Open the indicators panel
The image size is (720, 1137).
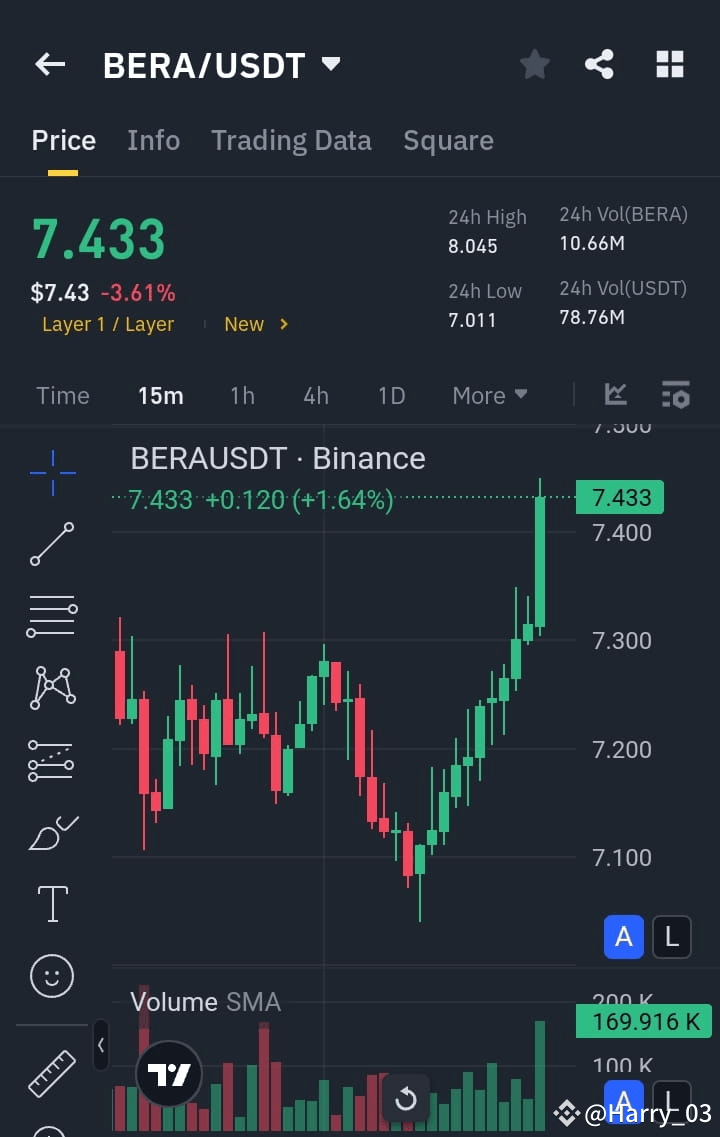pyautogui.click(x=615, y=395)
